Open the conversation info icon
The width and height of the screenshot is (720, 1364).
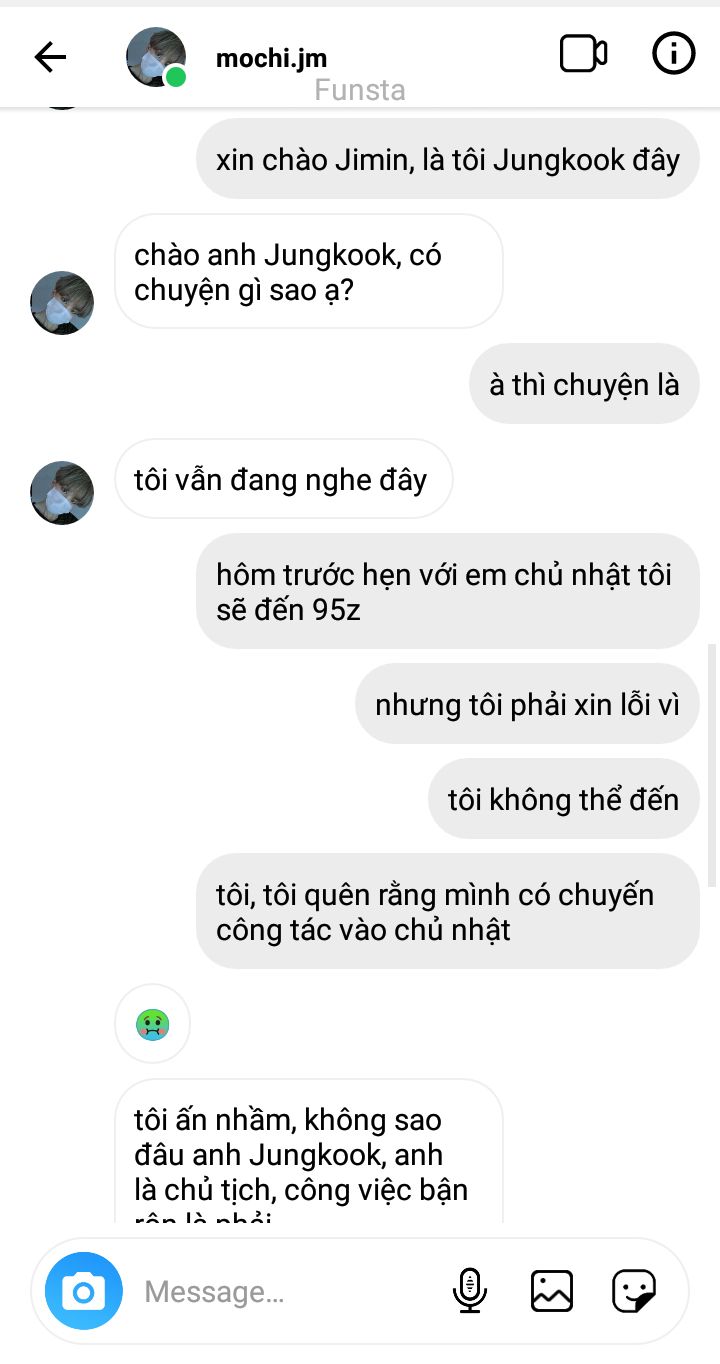pyautogui.click(x=673, y=54)
